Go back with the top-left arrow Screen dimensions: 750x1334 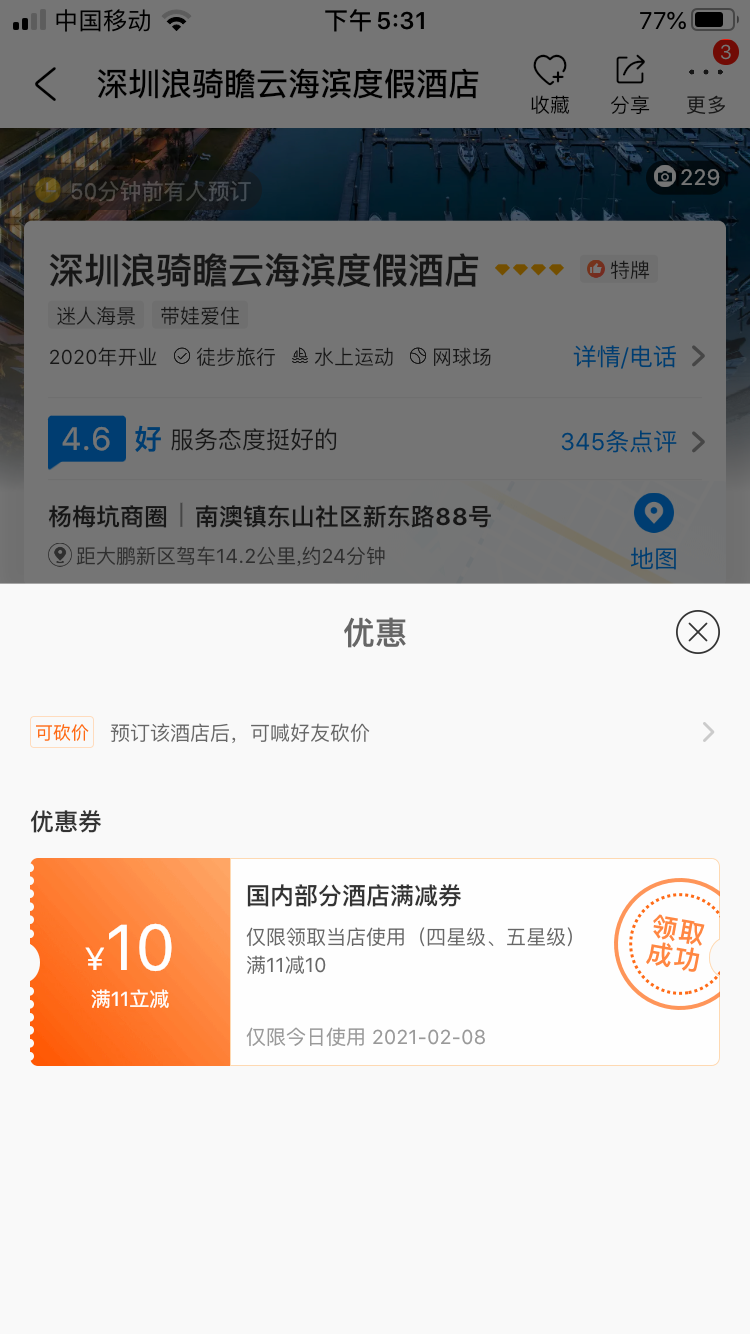[x=46, y=84]
